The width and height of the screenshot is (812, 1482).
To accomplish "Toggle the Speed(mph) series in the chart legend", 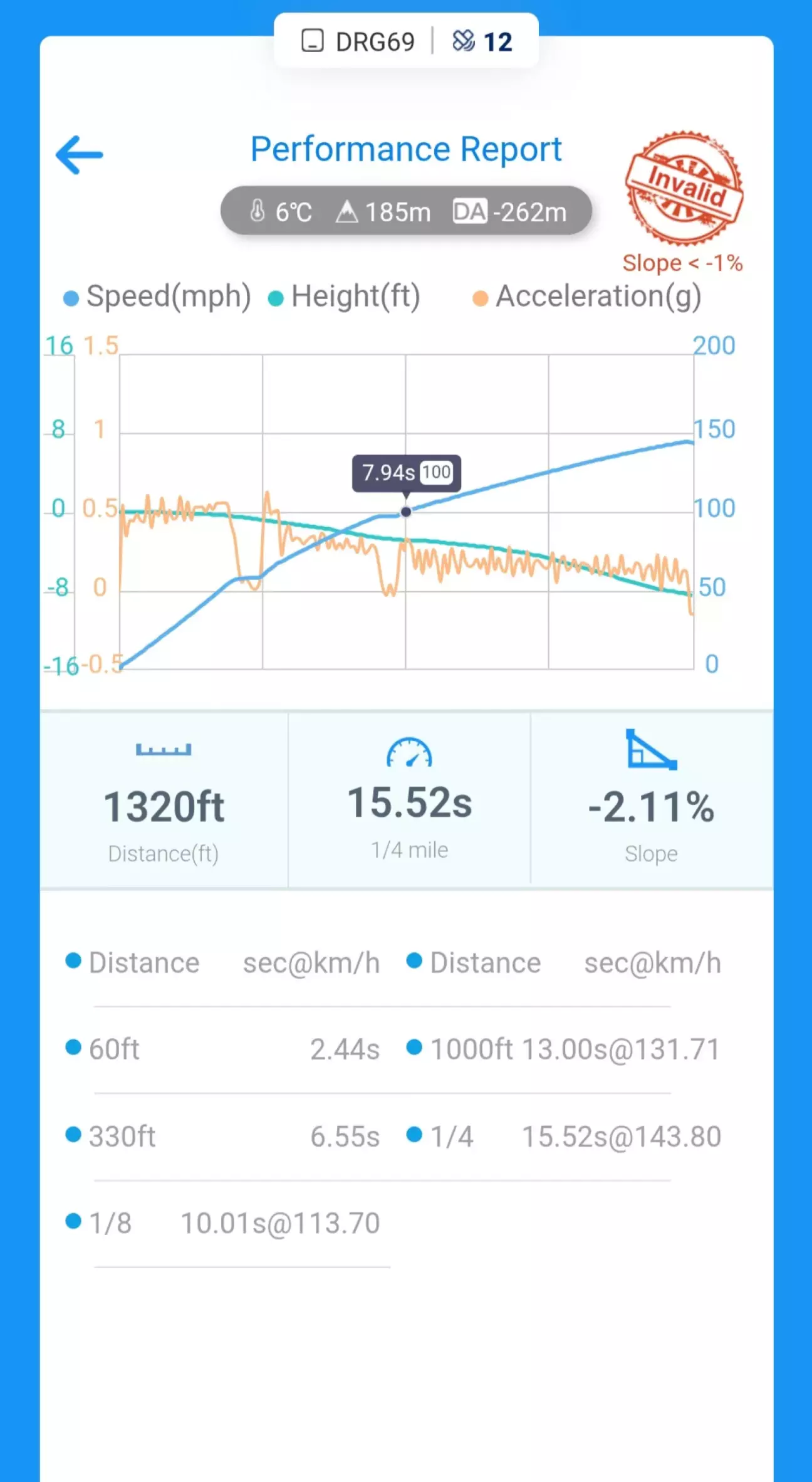I will pyautogui.click(x=157, y=297).
